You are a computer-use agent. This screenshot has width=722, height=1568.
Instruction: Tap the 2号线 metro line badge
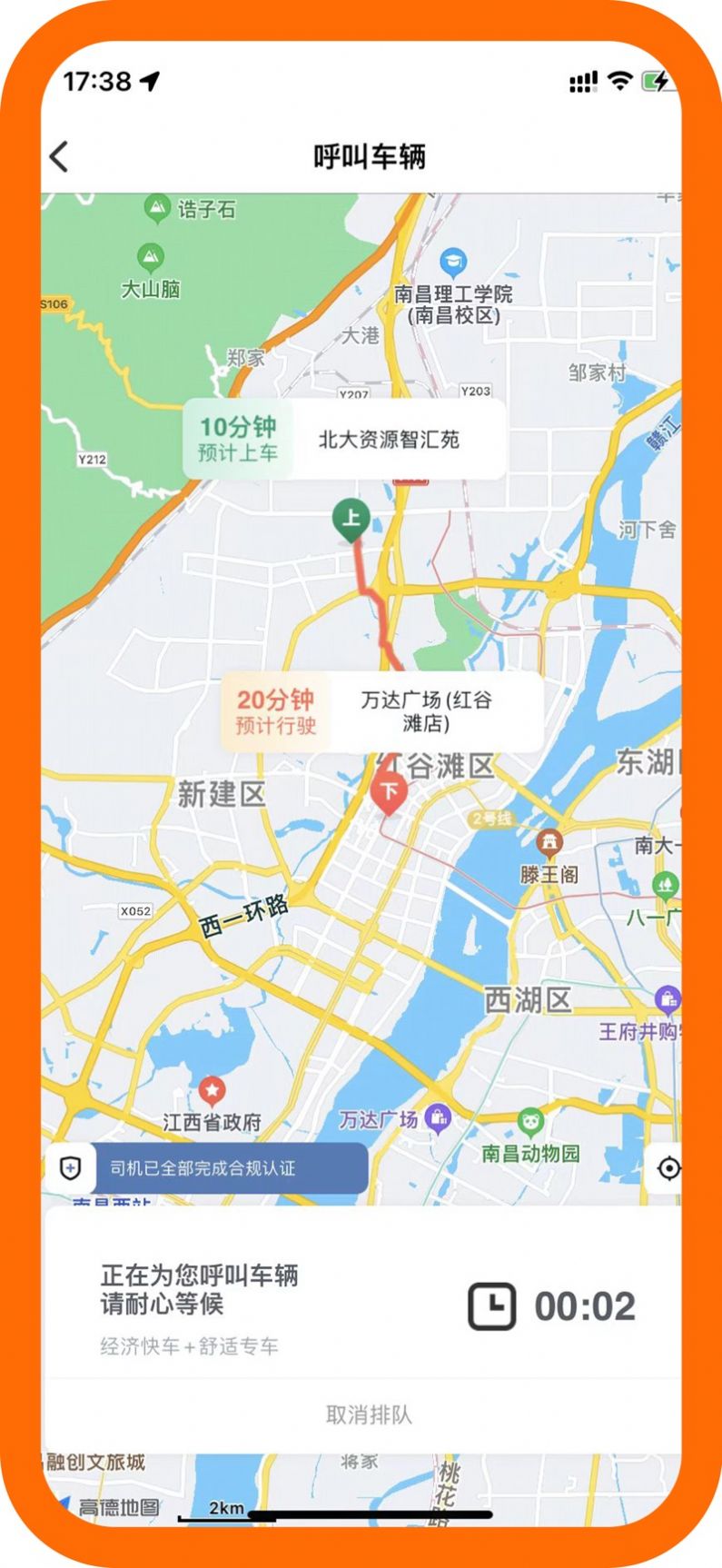[x=491, y=817]
